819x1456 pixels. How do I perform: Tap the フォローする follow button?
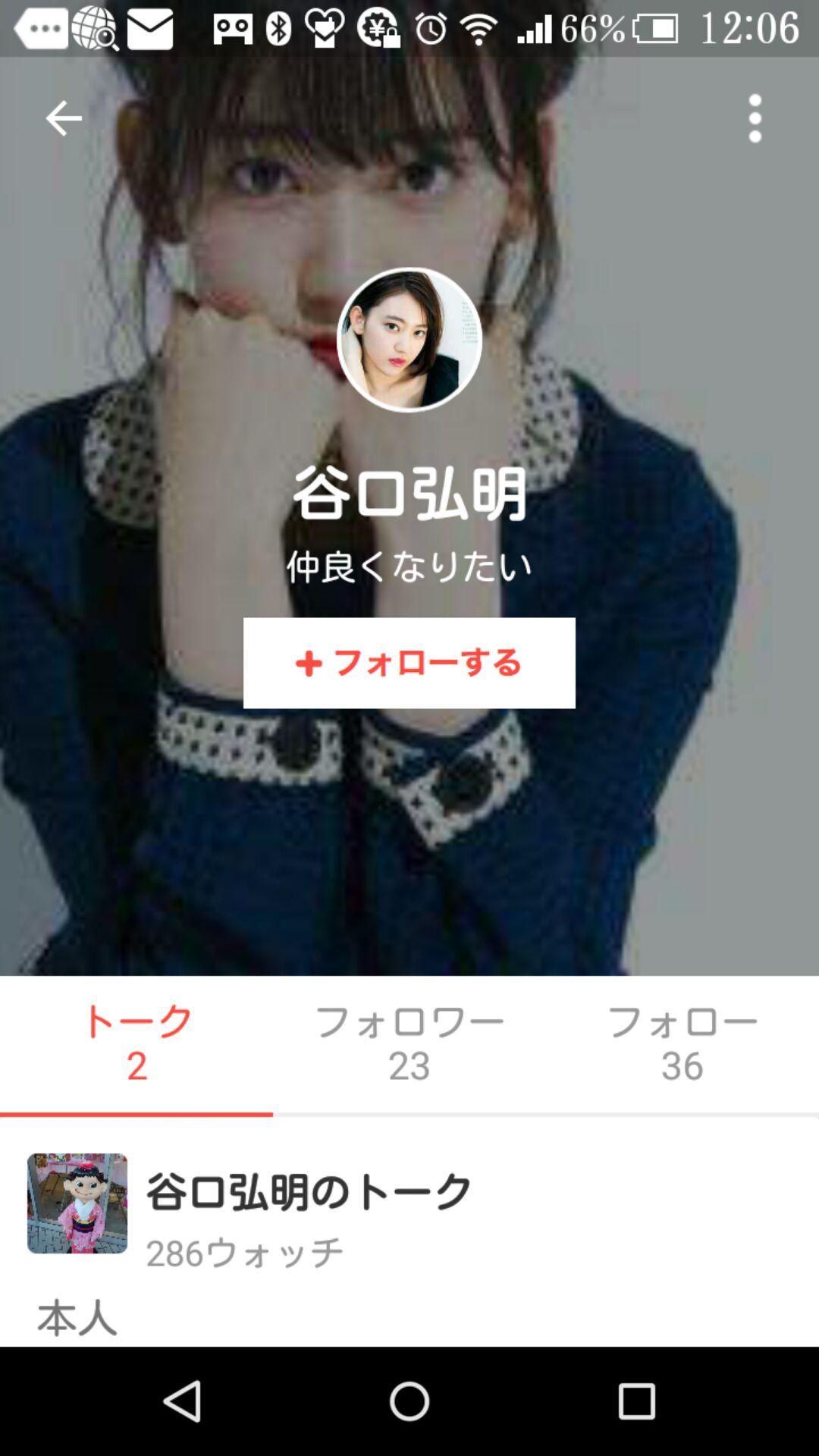click(x=409, y=663)
